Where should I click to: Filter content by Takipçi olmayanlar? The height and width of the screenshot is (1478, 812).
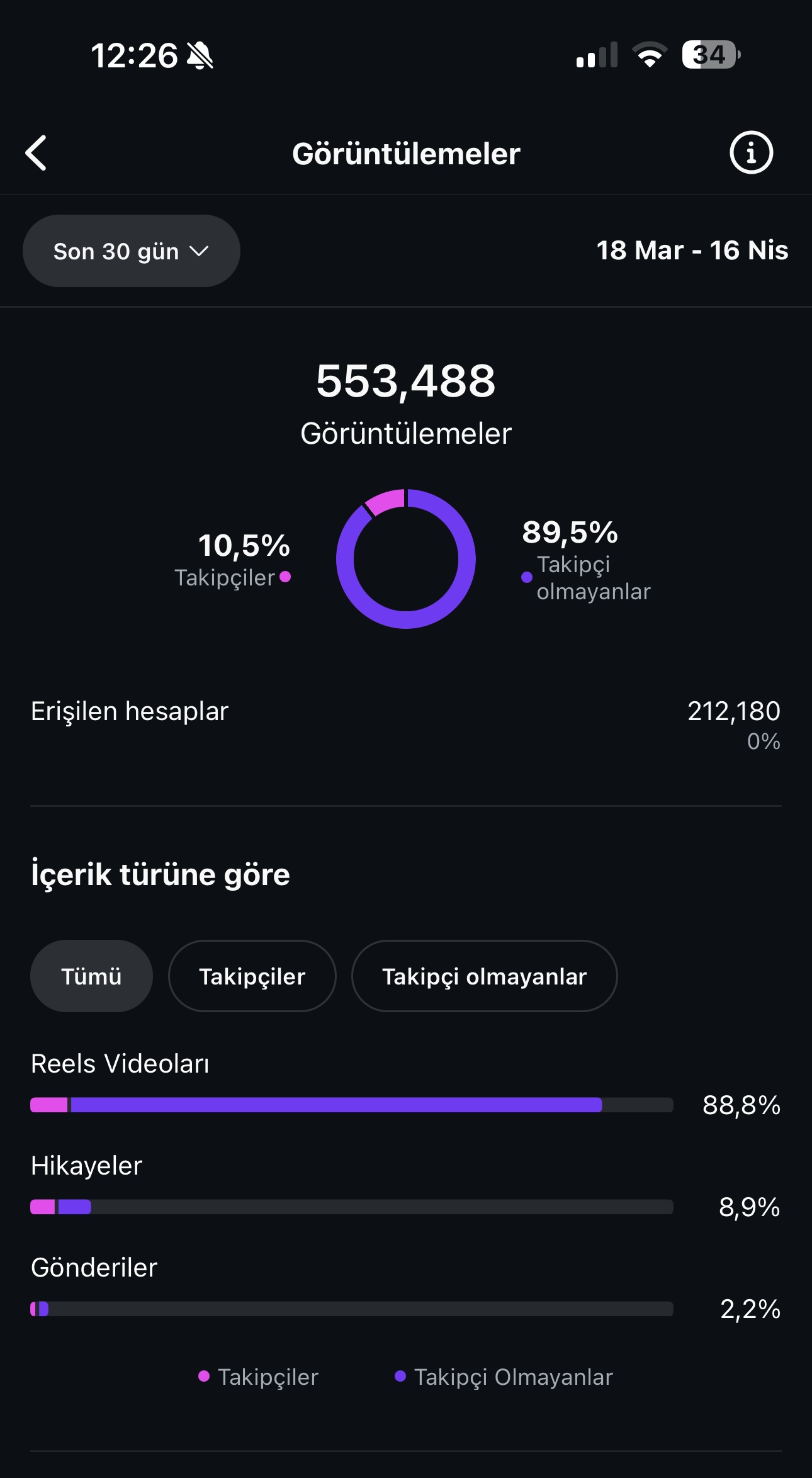485,976
